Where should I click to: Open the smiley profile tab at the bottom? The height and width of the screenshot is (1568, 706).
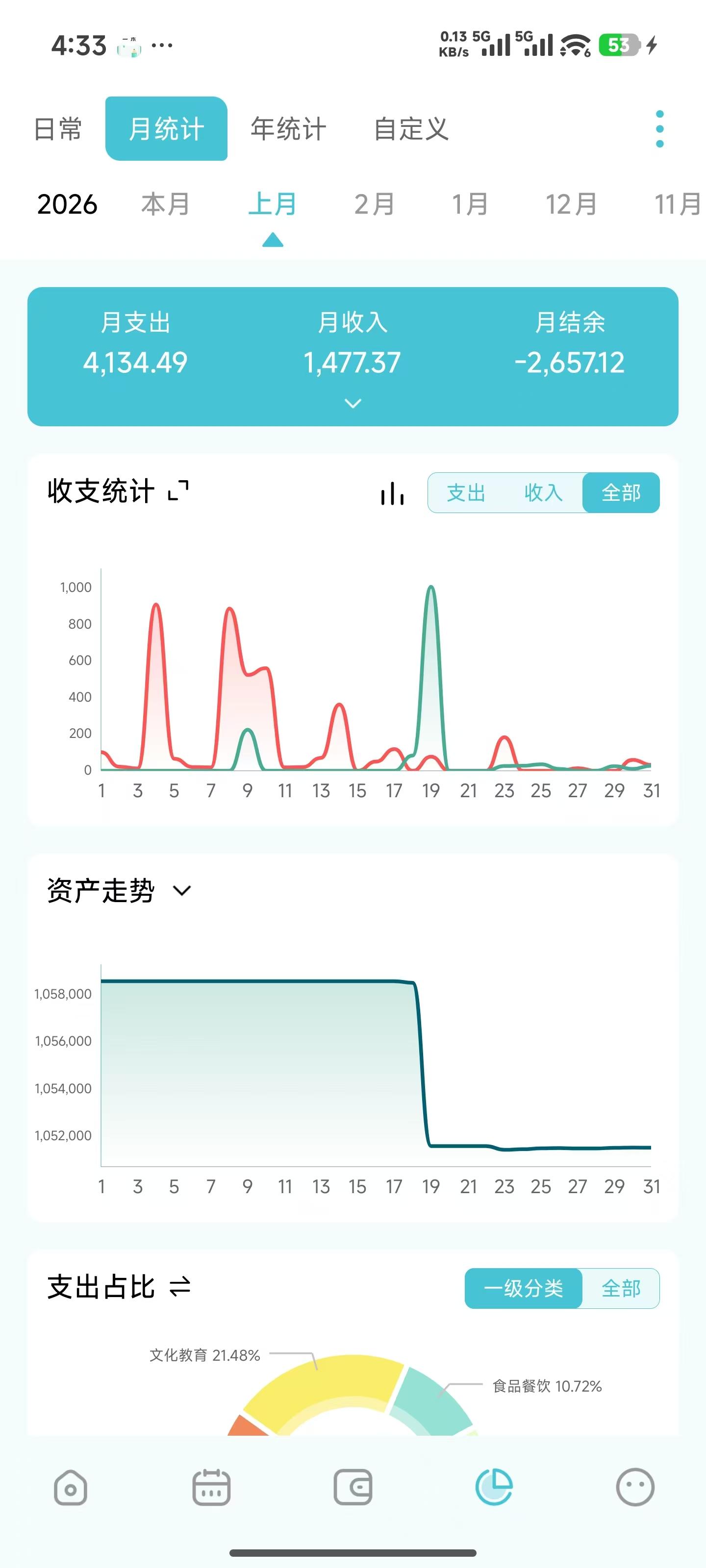tap(635, 1488)
